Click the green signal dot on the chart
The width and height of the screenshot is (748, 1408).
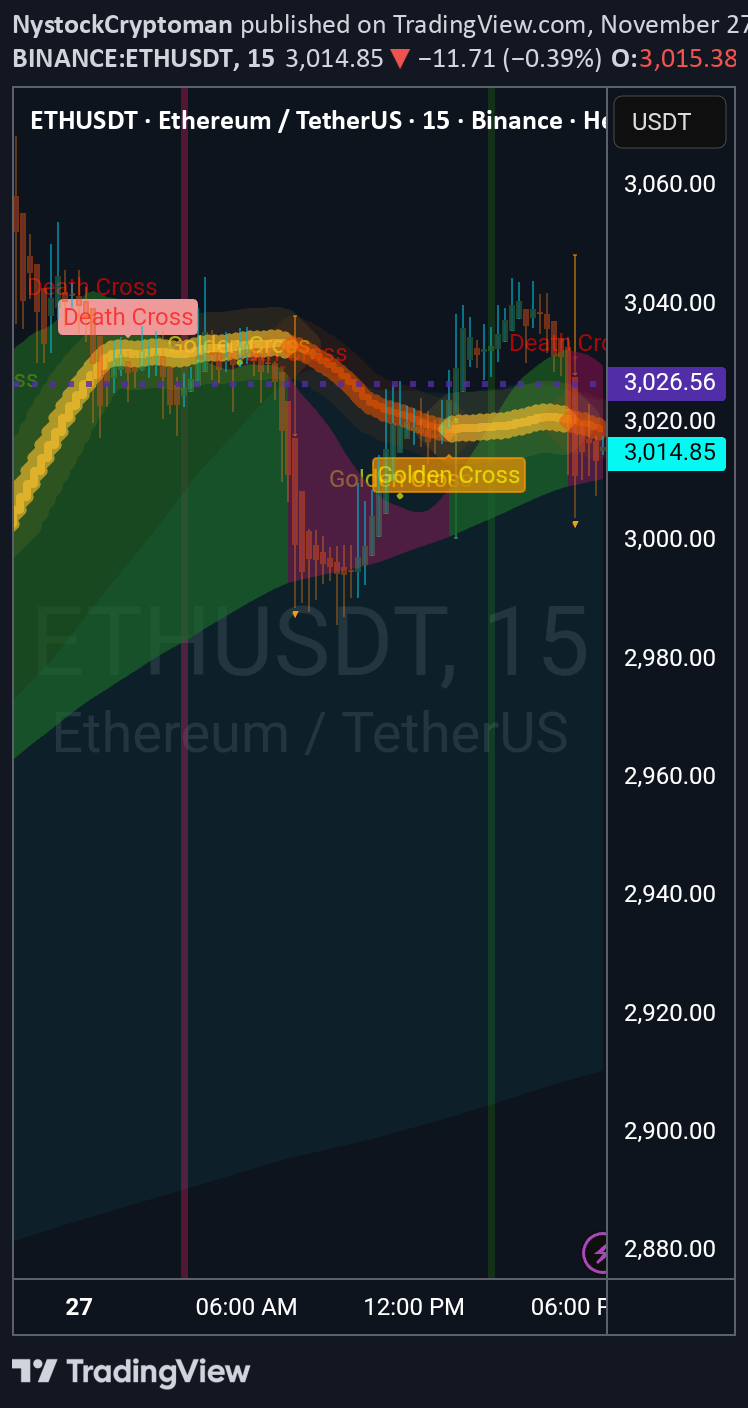tap(400, 495)
